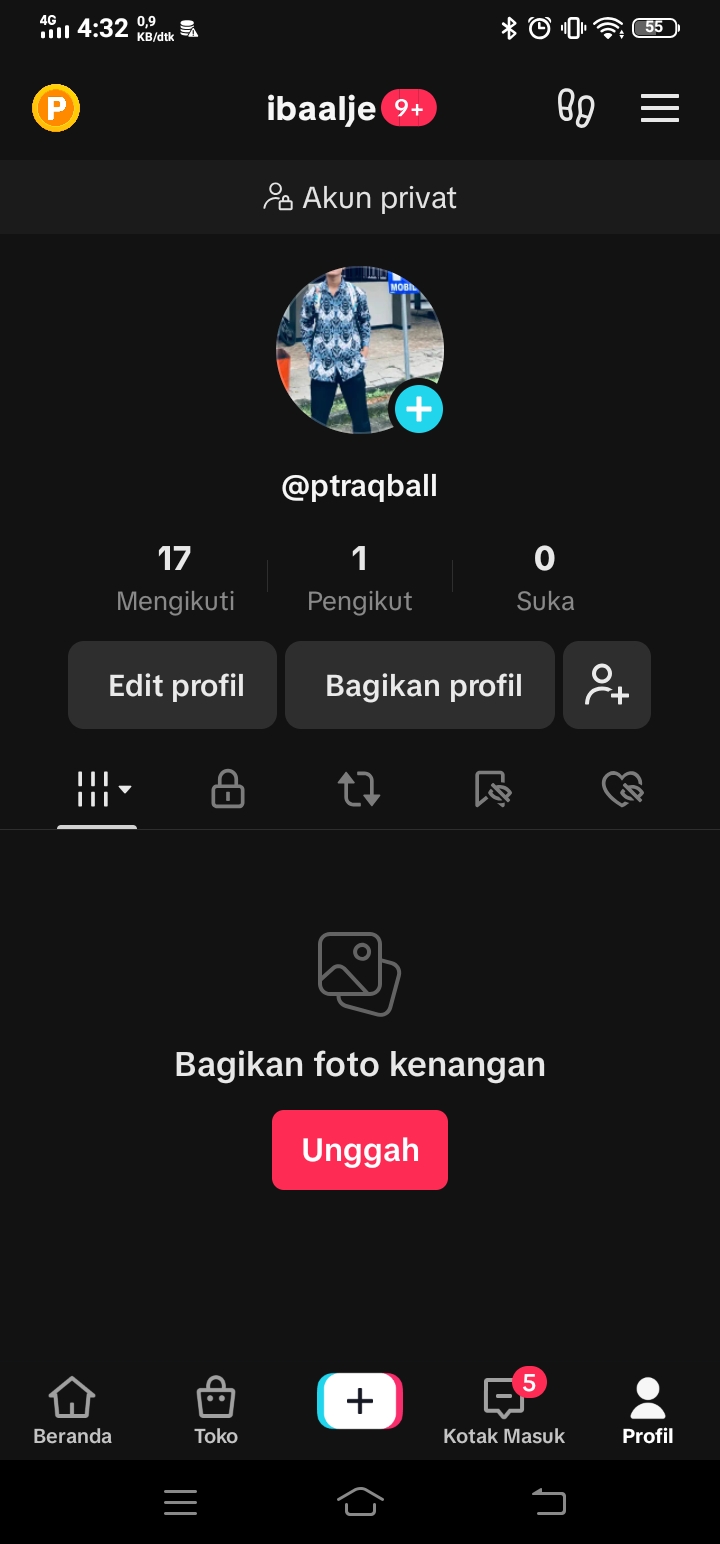The width and height of the screenshot is (720, 1544).
Task: Open Kotak Masuk inbox
Action: click(x=504, y=1410)
